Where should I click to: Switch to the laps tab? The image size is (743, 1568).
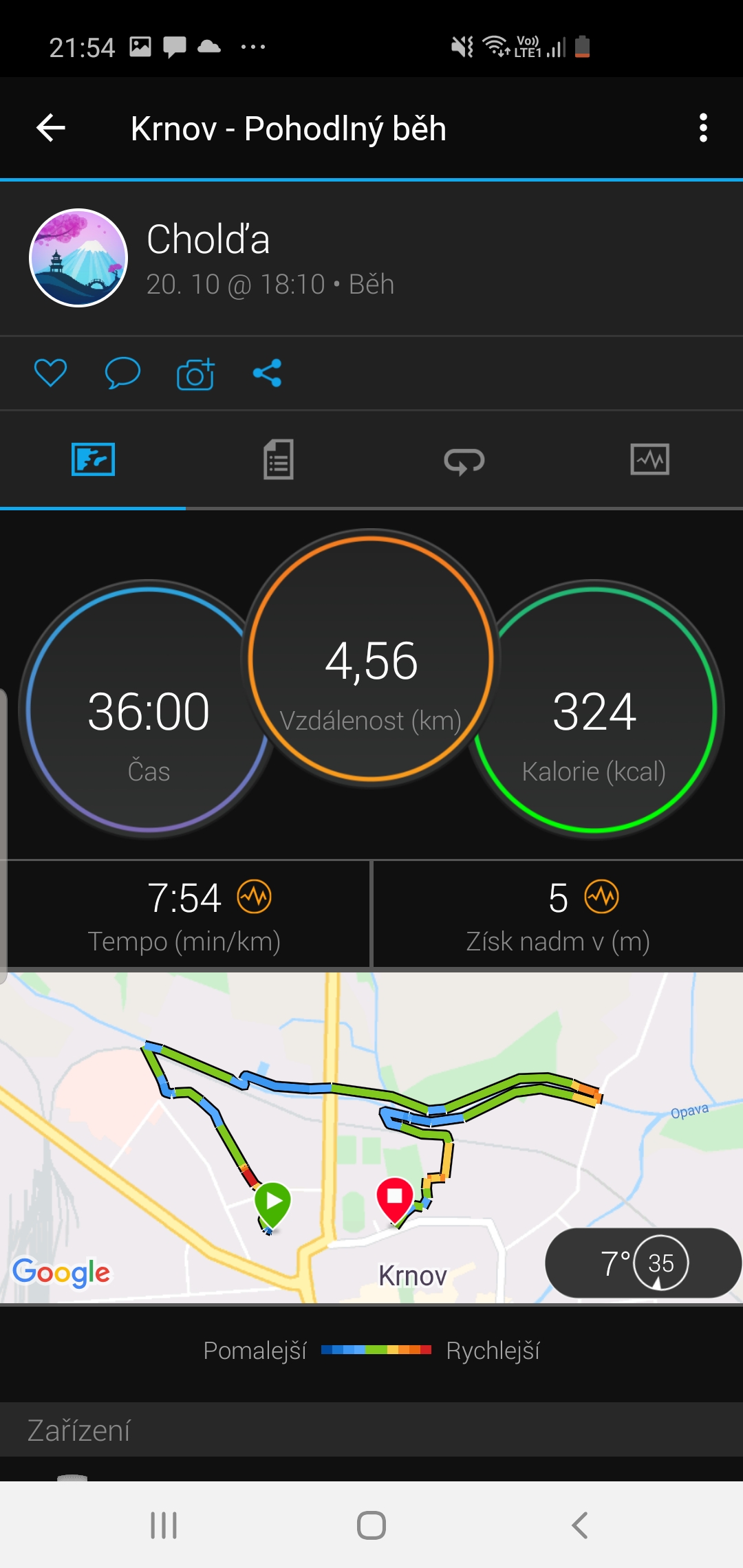click(464, 461)
